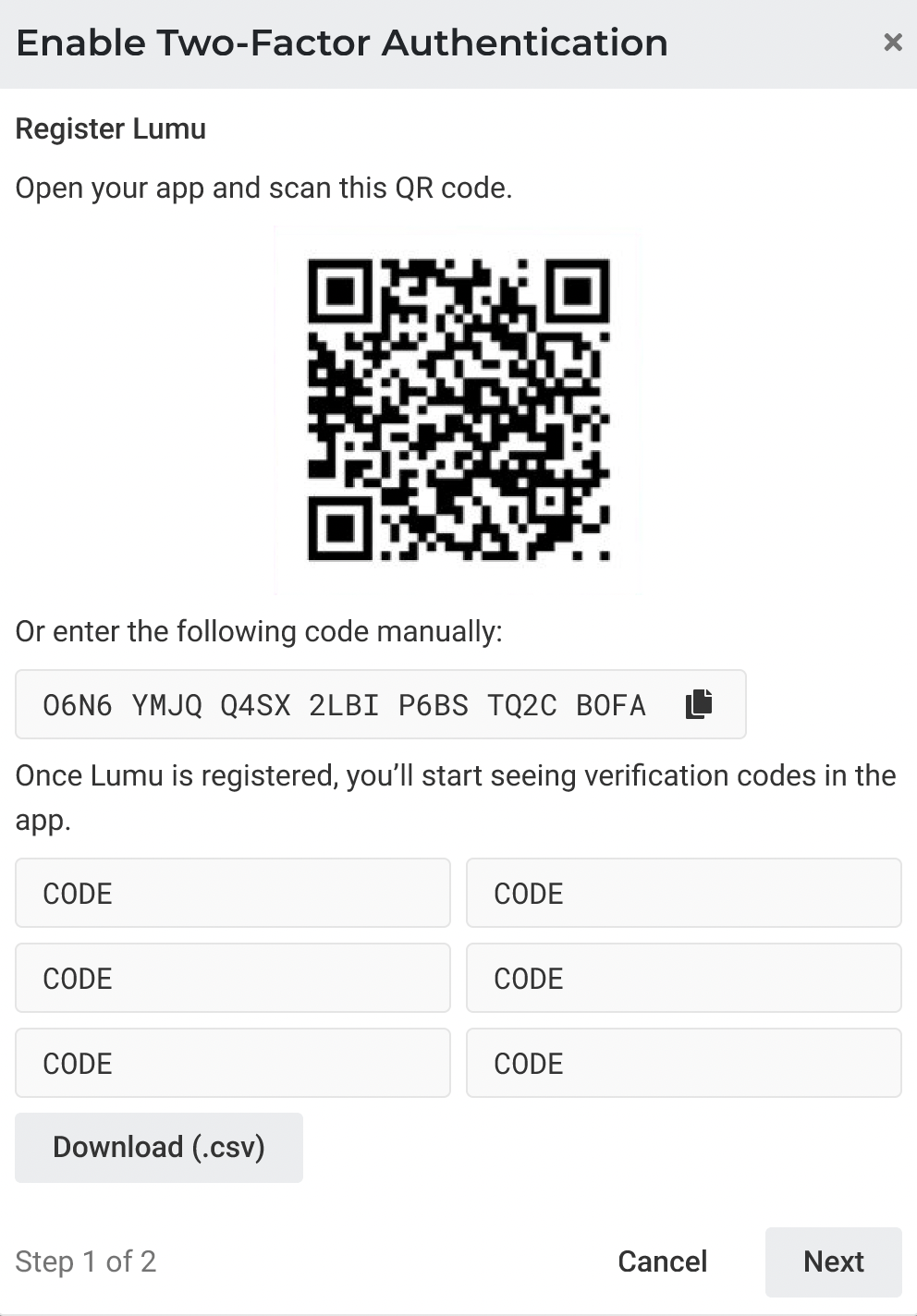Download backup codes as .csv

point(159,1147)
